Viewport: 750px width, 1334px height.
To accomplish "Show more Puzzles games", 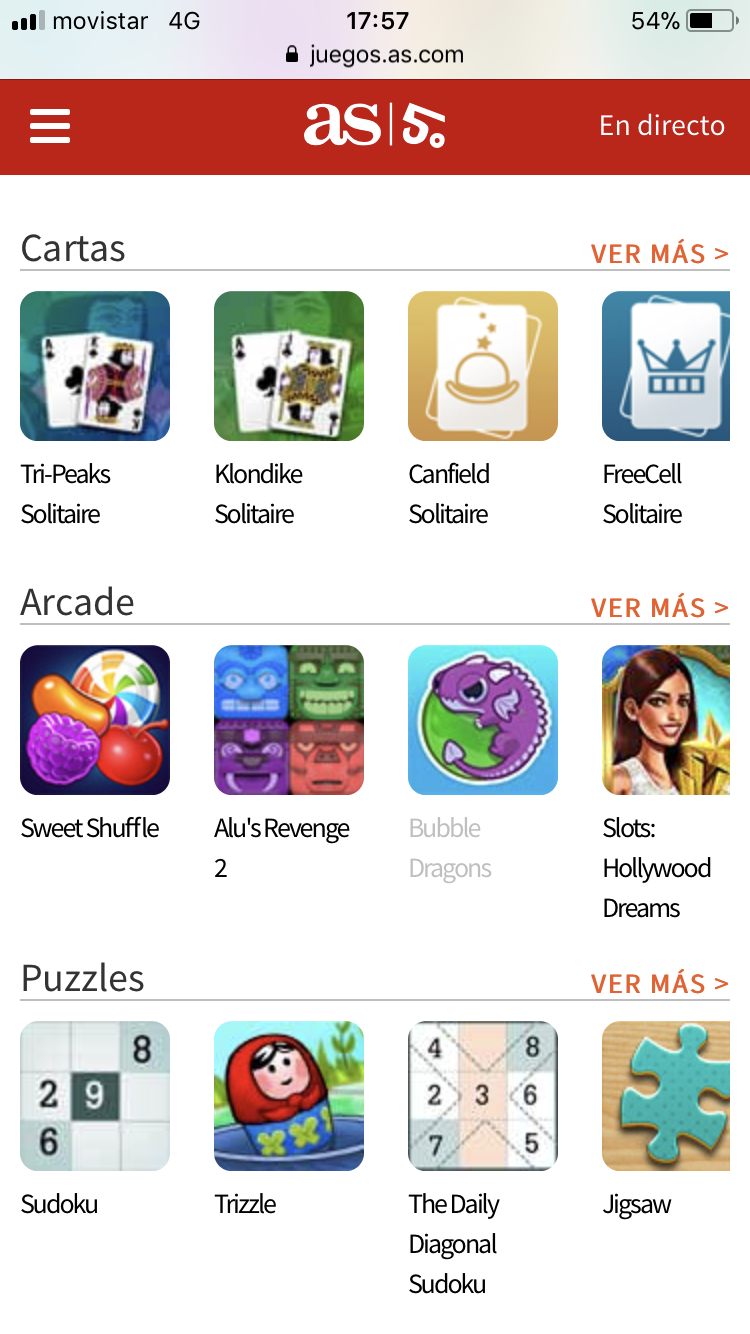I will [659, 984].
